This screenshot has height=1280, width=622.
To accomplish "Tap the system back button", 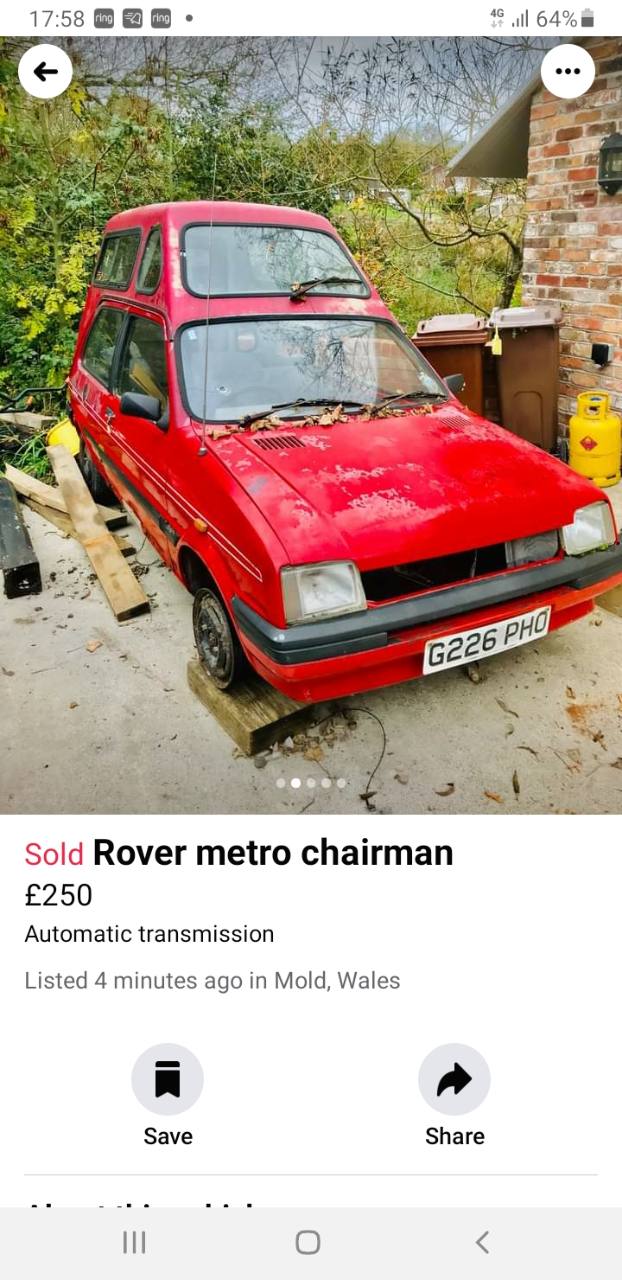I will click(x=482, y=1242).
